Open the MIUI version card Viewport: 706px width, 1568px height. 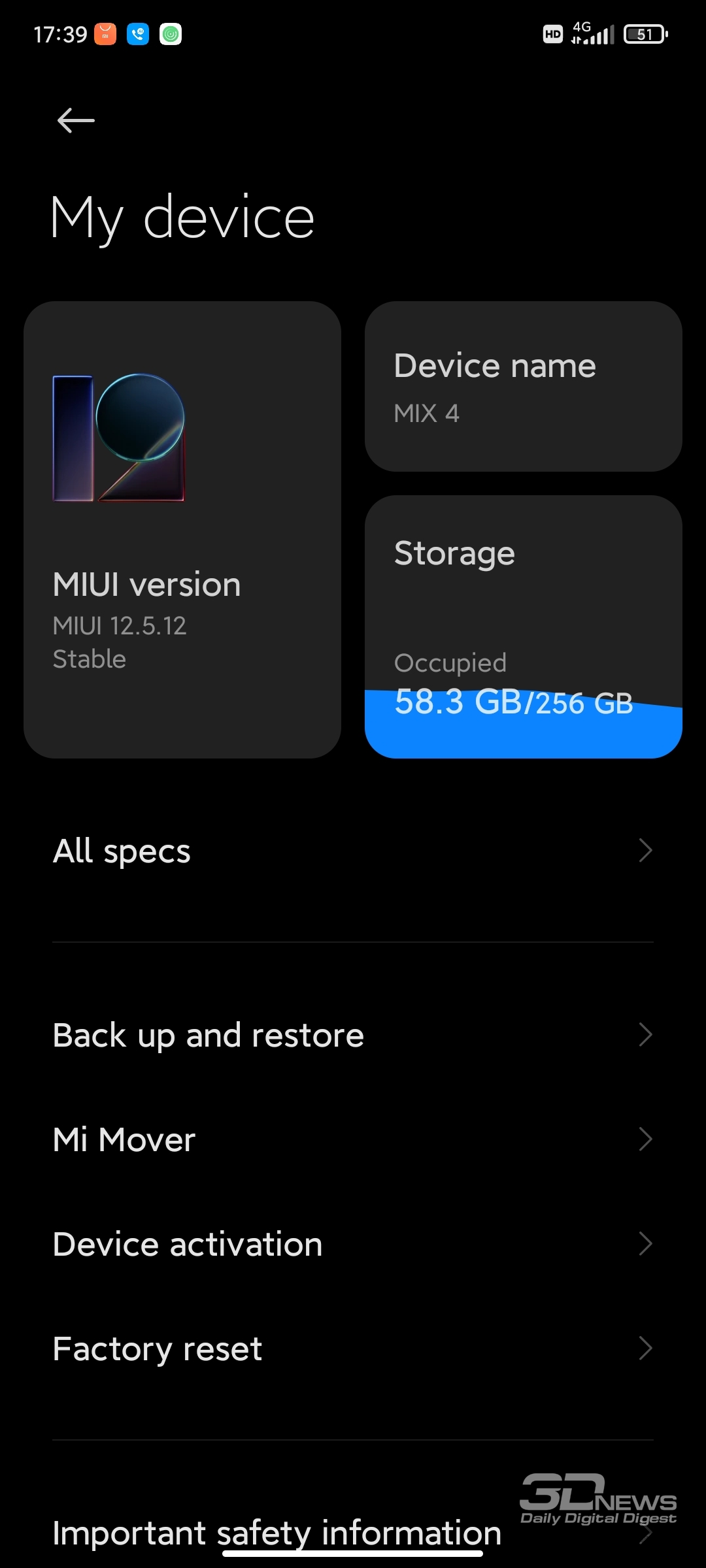tap(182, 530)
